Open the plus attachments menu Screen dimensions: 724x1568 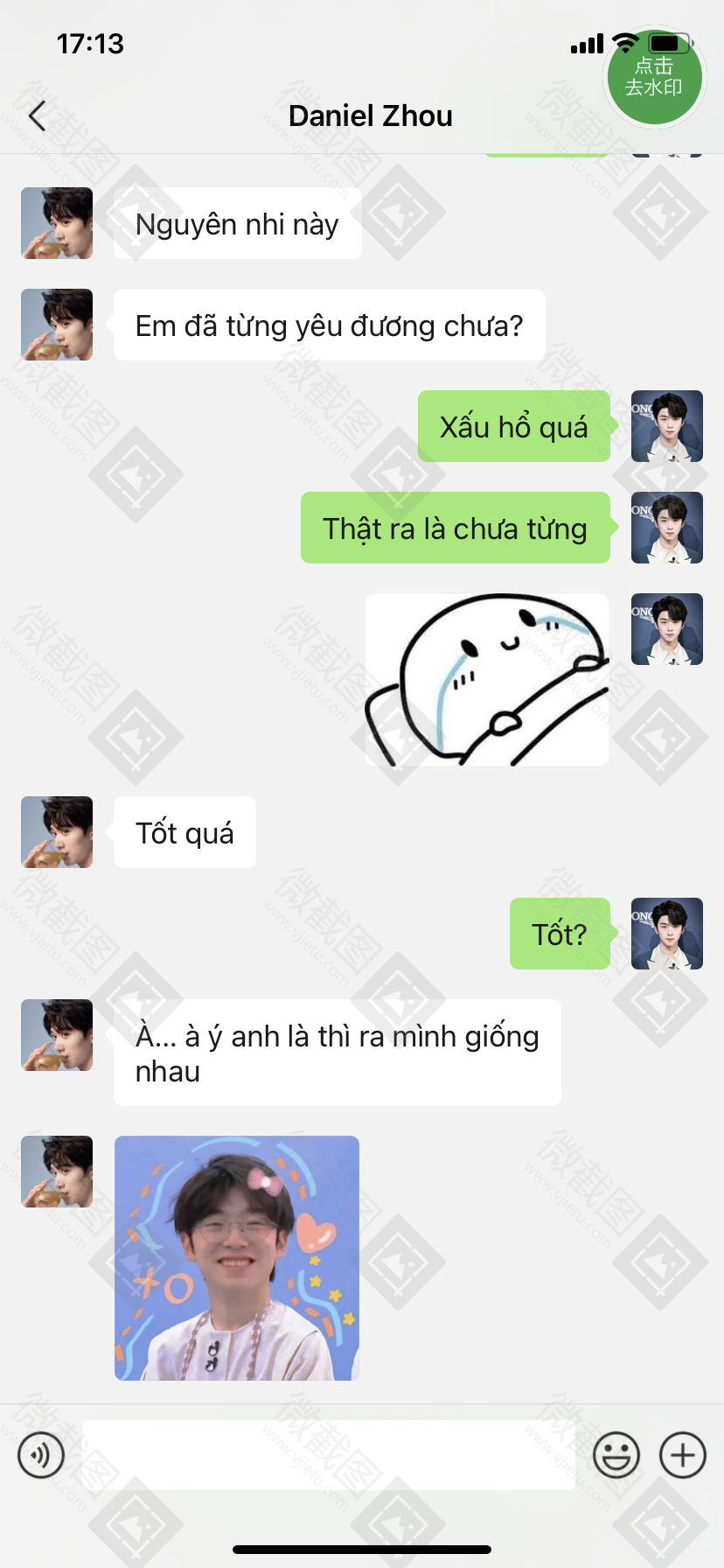pyautogui.click(x=683, y=1455)
